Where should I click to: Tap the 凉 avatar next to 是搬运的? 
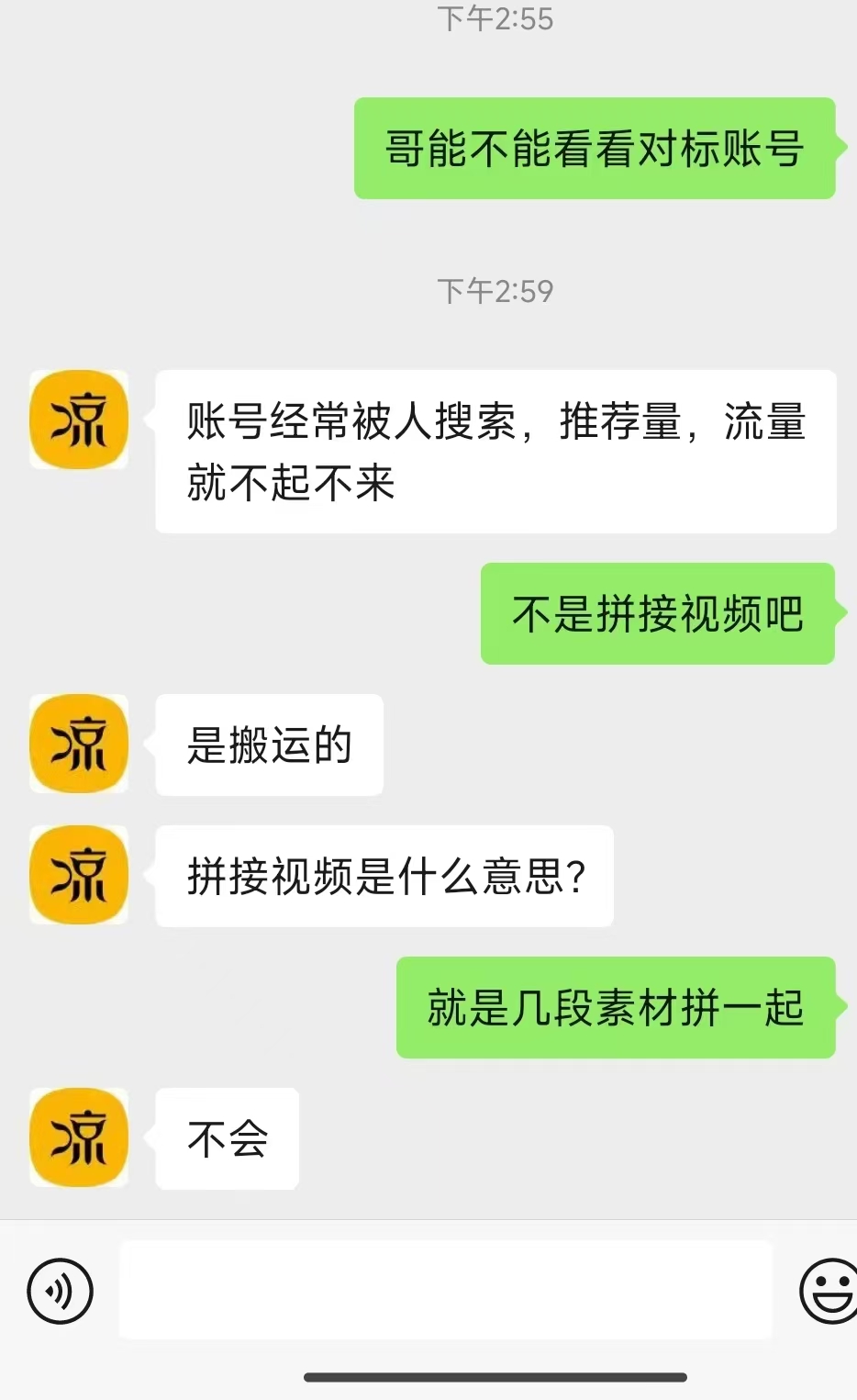click(x=78, y=745)
